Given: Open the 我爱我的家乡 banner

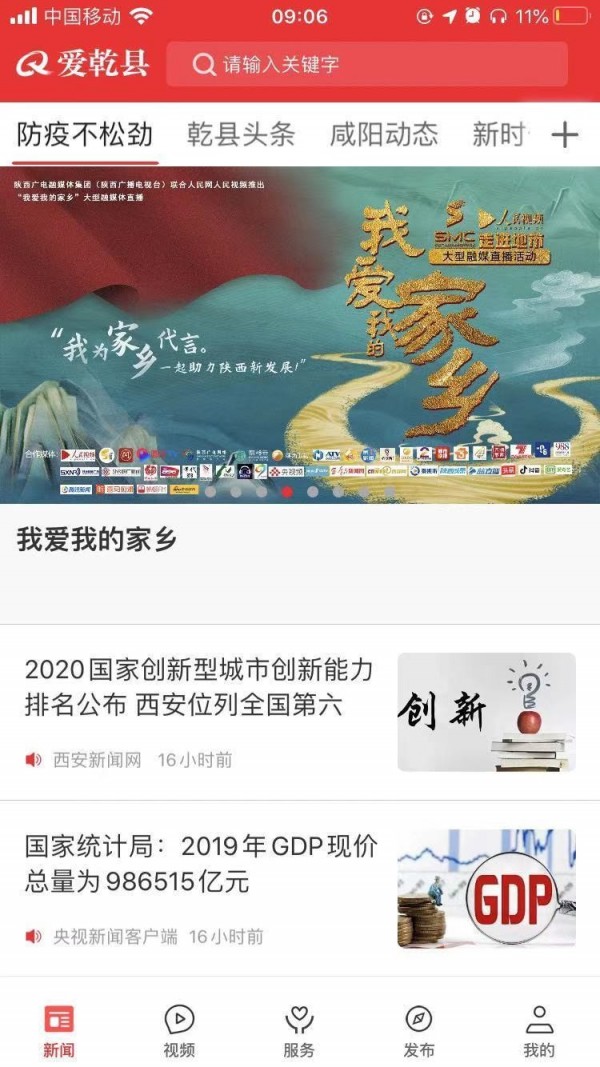Looking at the screenshot, I should coord(300,335).
